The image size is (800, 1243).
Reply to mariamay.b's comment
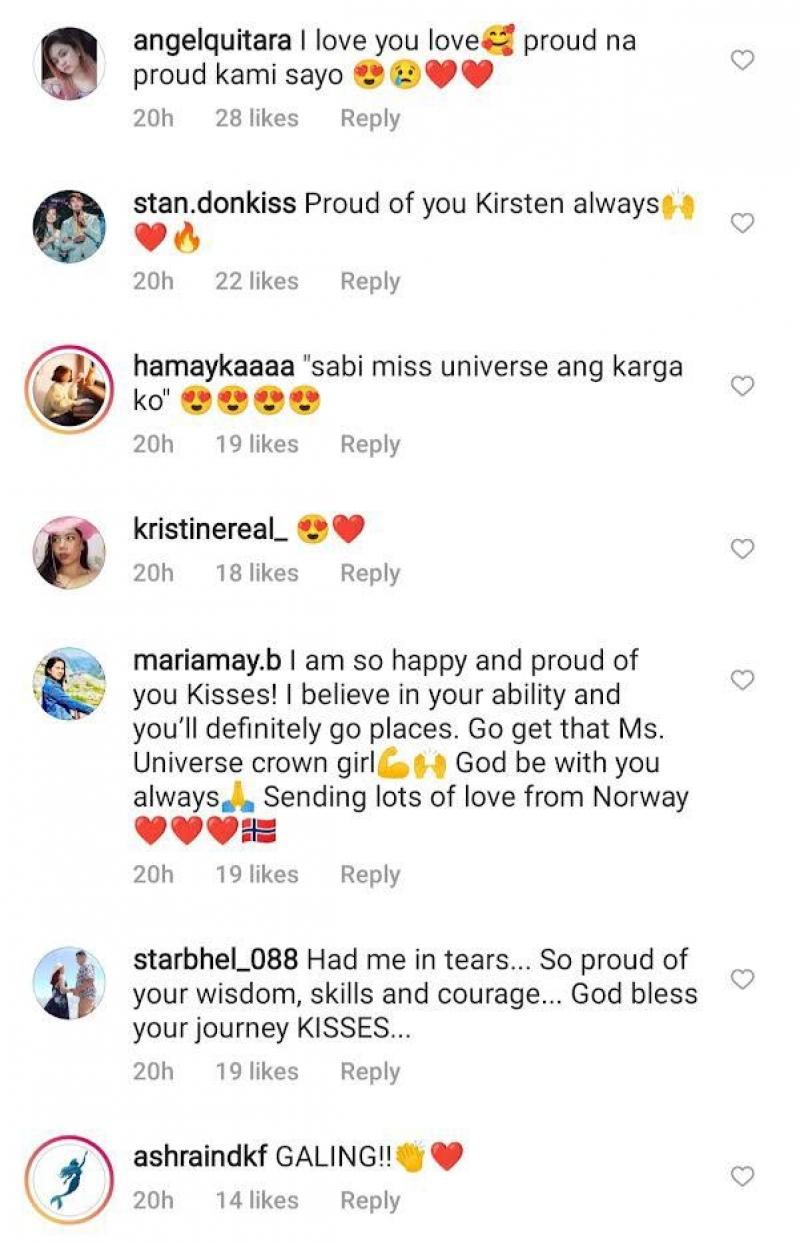click(x=369, y=875)
